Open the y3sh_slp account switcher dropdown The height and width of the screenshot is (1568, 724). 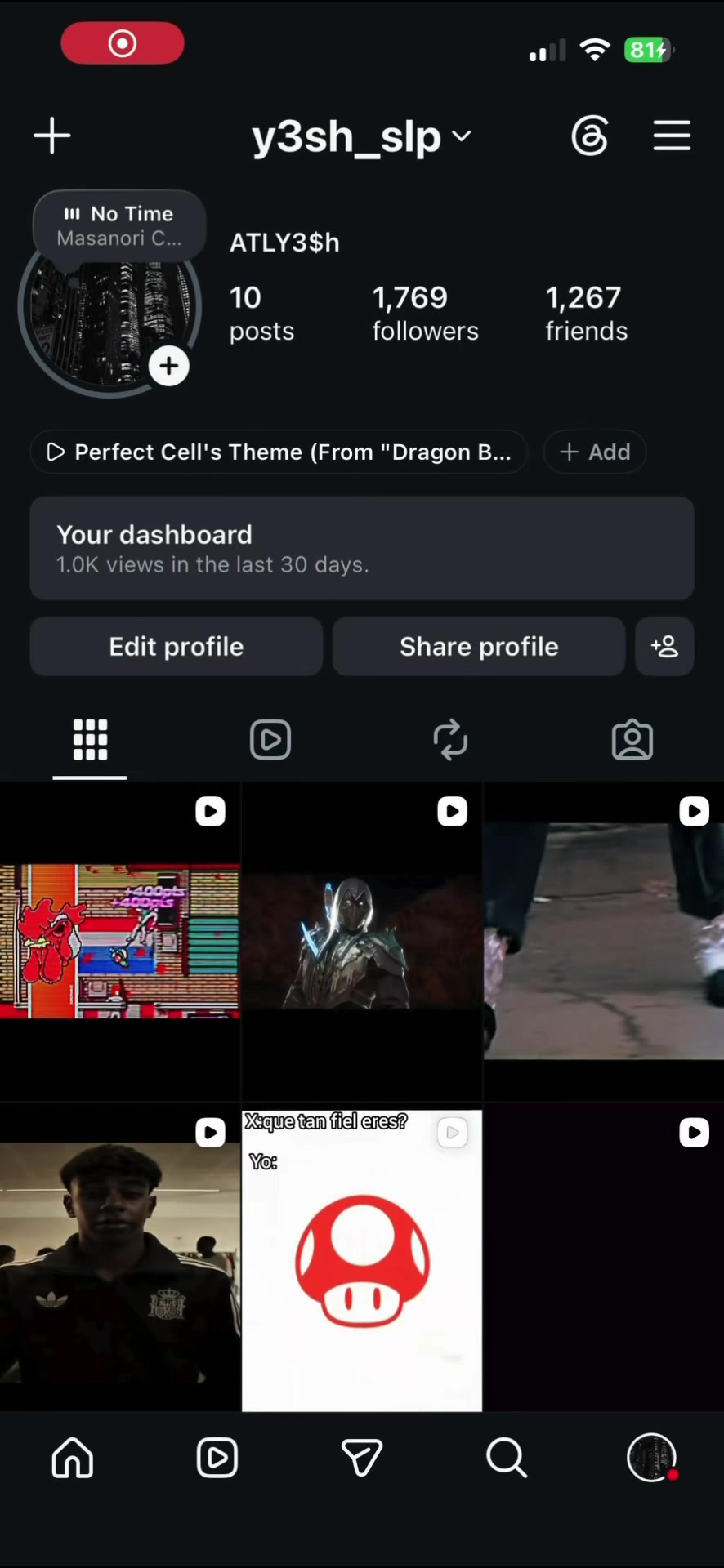pos(361,136)
